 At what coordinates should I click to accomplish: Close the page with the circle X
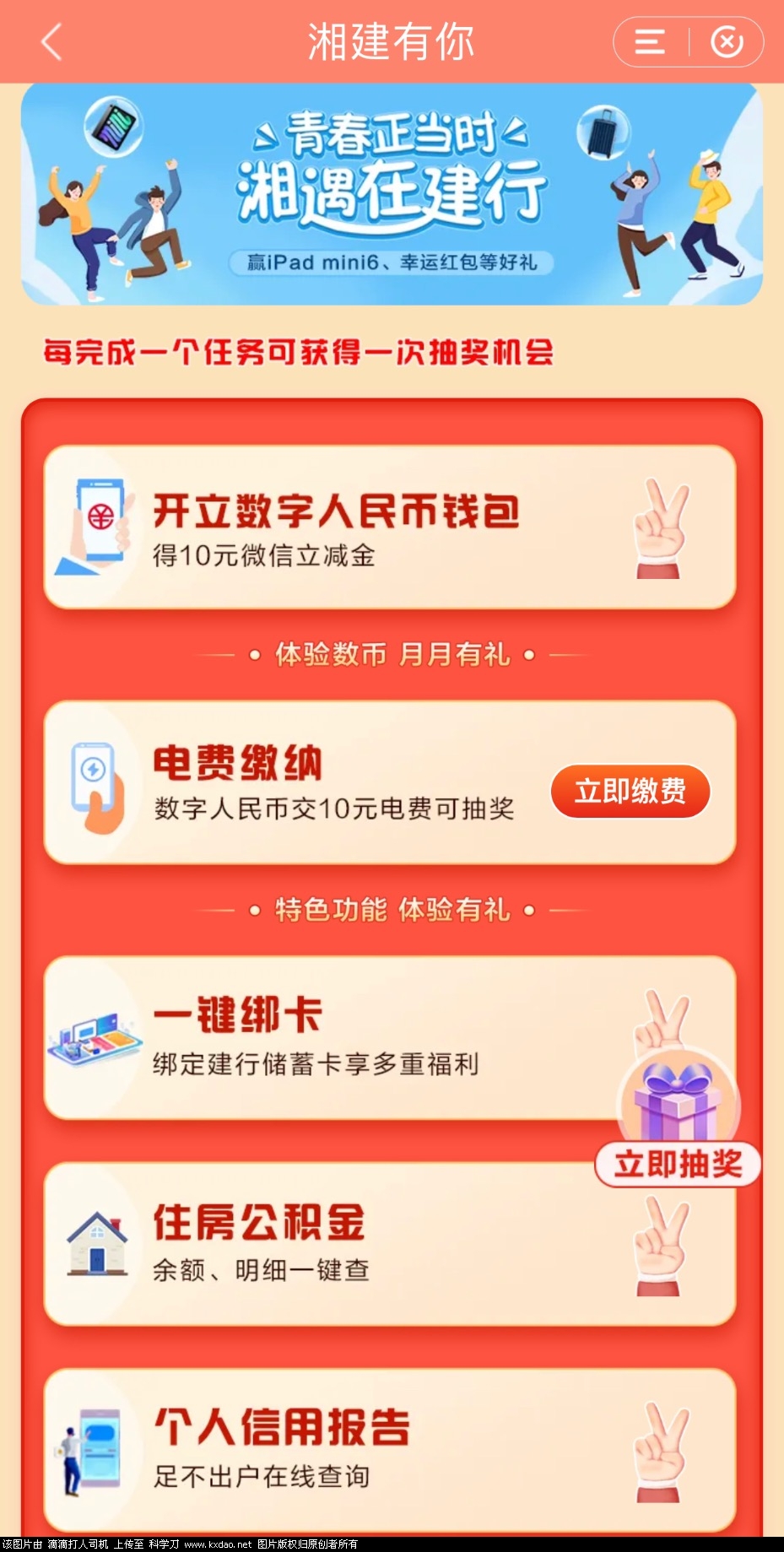[727, 42]
